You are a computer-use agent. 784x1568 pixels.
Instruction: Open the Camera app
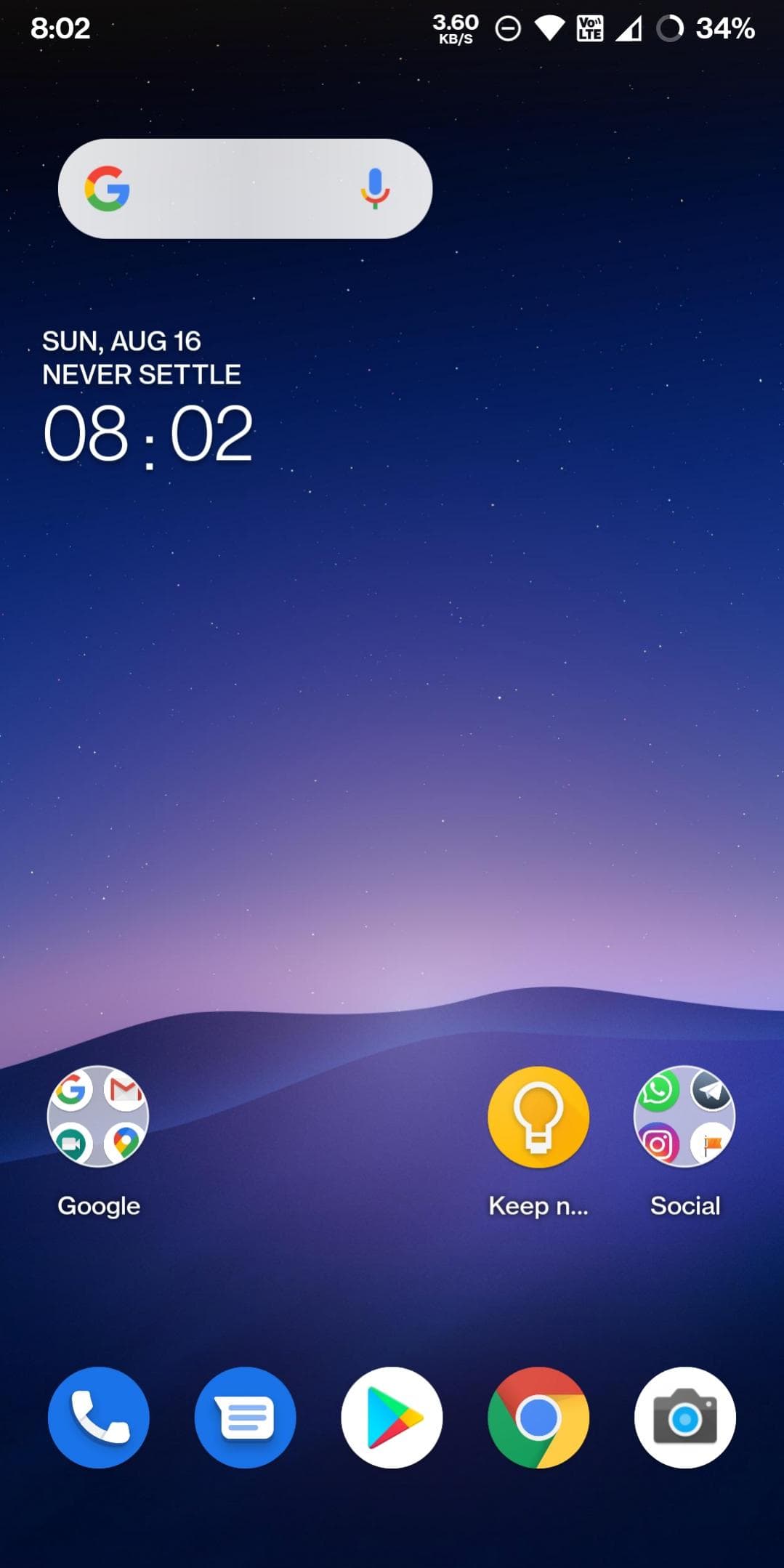click(684, 1418)
